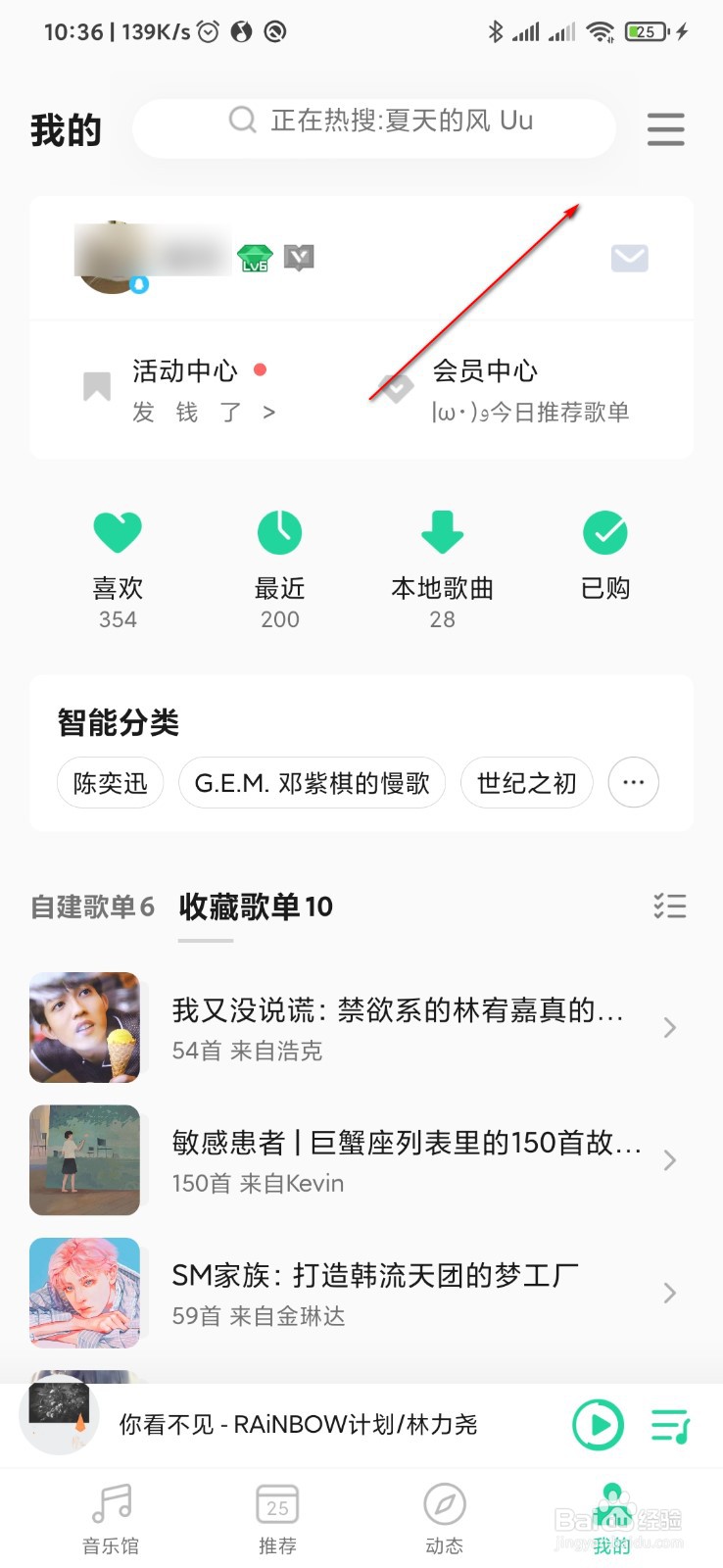Switch to the 自建歌单 tab
Image resolution: width=723 pixels, height=1568 pixels.
(92, 906)
